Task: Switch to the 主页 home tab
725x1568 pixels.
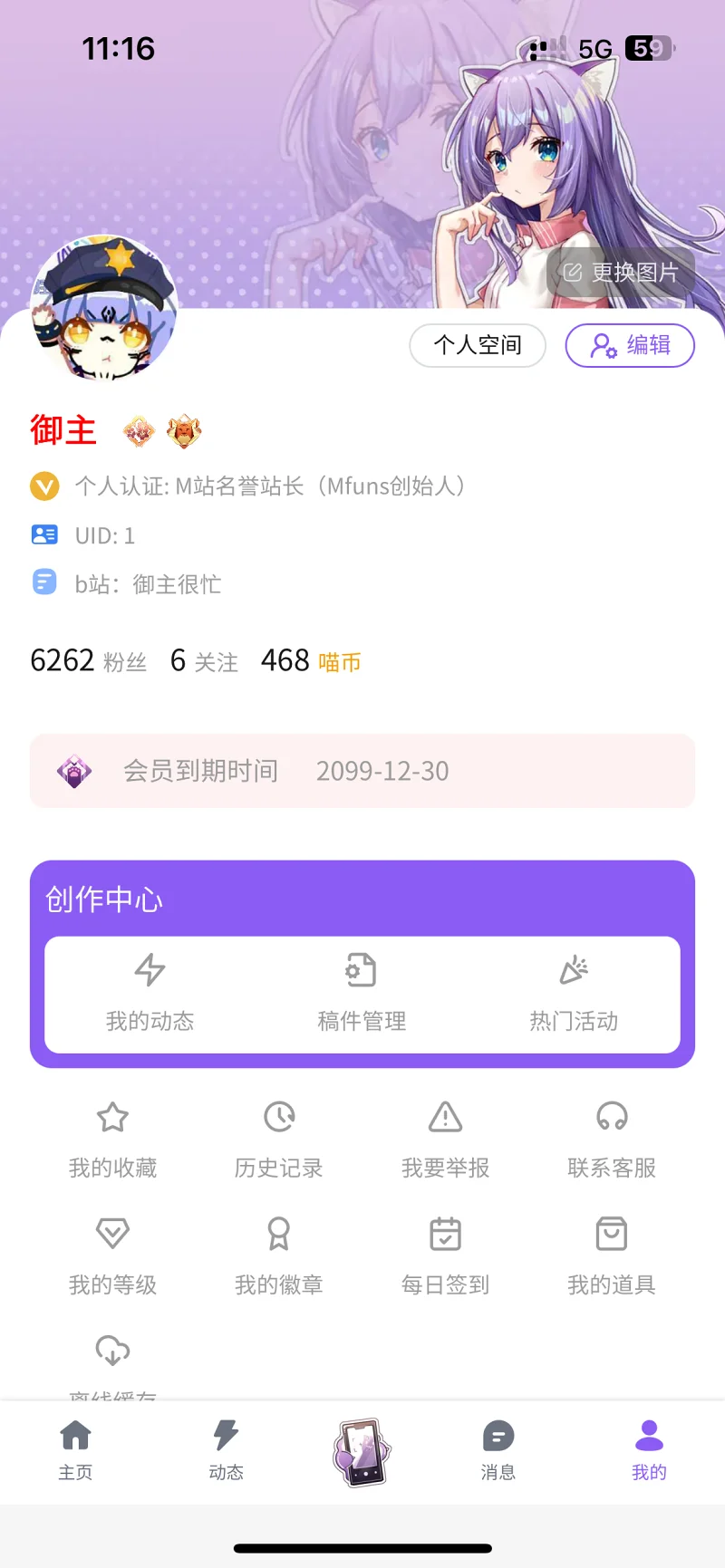Action: (x=75, y=1450)
